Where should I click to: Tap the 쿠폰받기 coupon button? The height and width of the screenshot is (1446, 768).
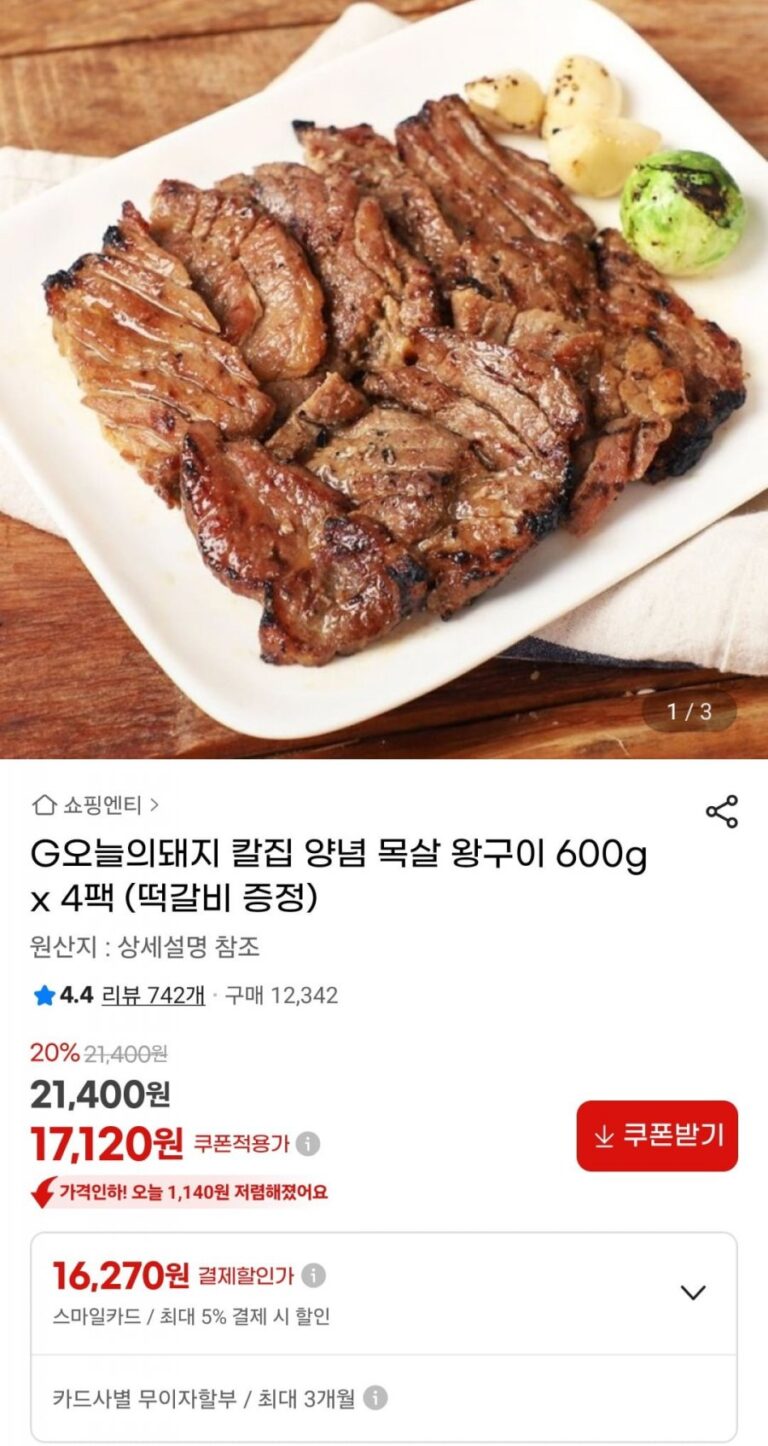(x=657, y=1136)
